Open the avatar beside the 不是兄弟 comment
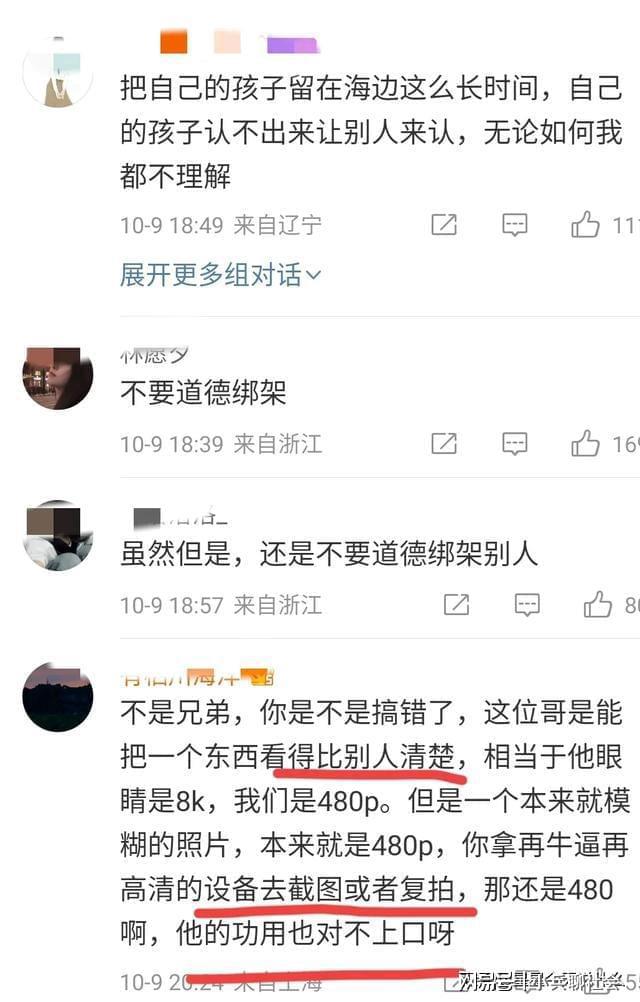The image size is (640, 1002). pos(57,697)
